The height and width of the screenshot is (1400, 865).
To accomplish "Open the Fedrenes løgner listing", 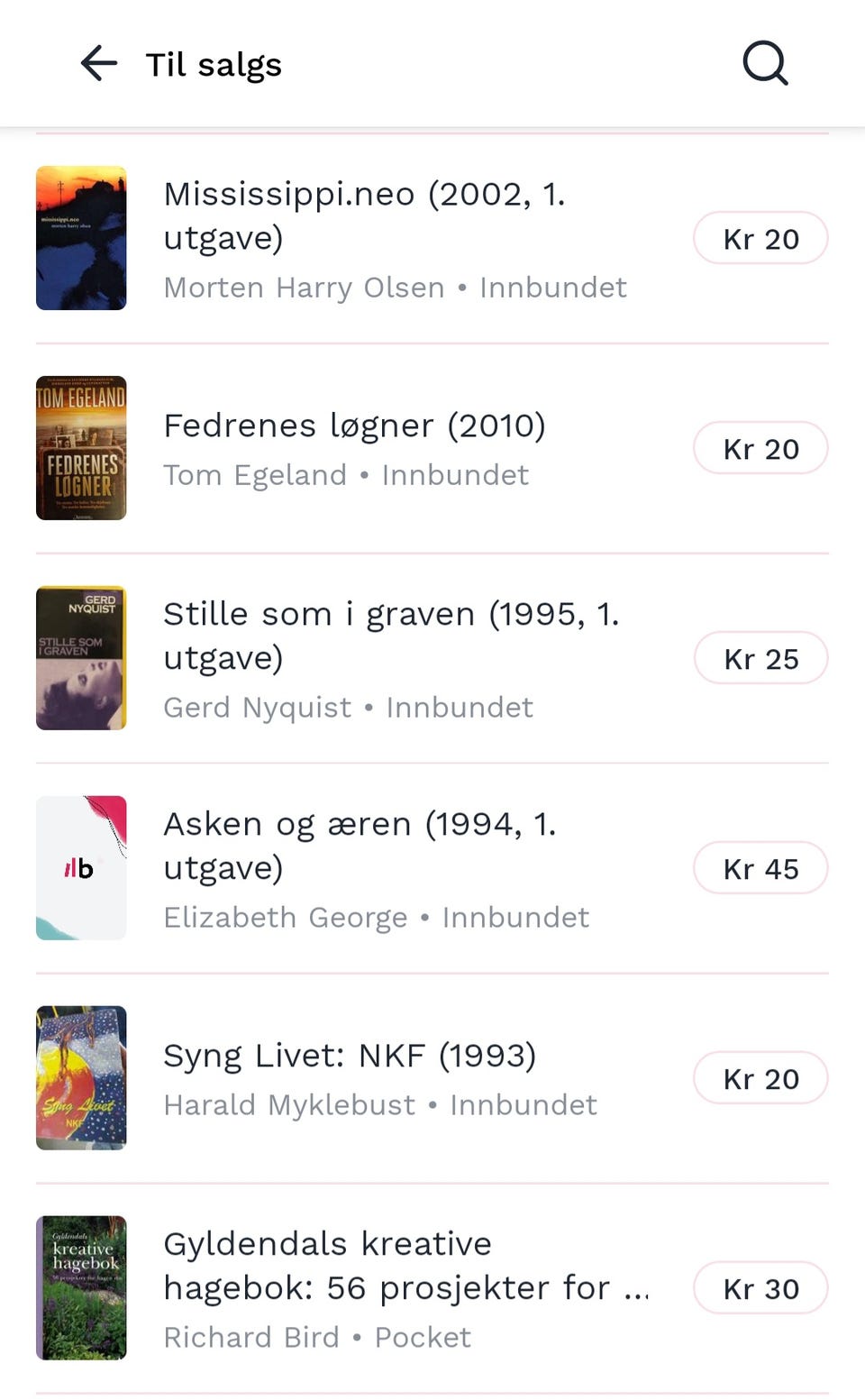I will click(355, 425).
